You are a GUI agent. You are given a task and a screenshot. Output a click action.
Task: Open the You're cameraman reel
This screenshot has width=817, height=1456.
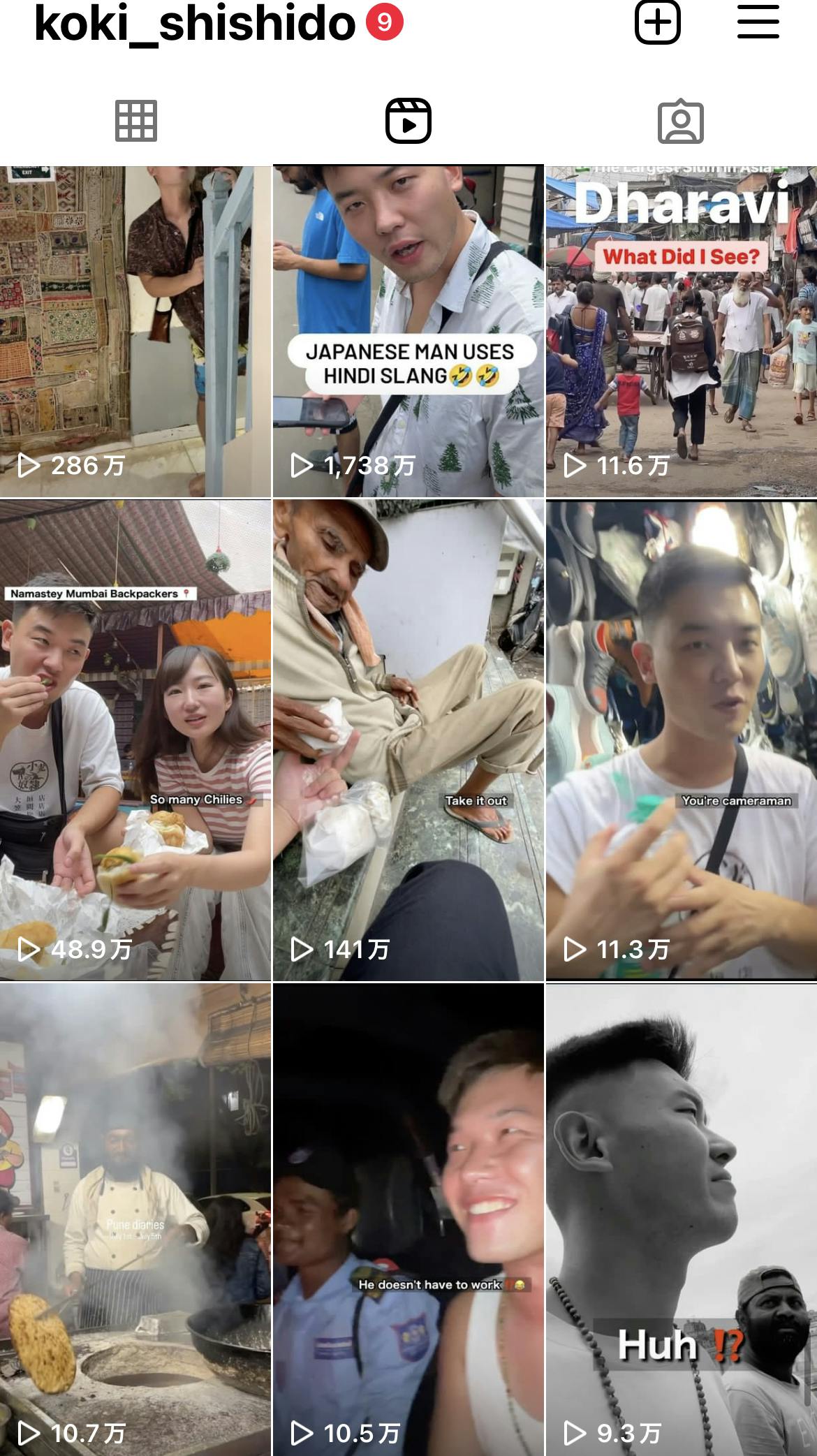click(x=682, y=740)
